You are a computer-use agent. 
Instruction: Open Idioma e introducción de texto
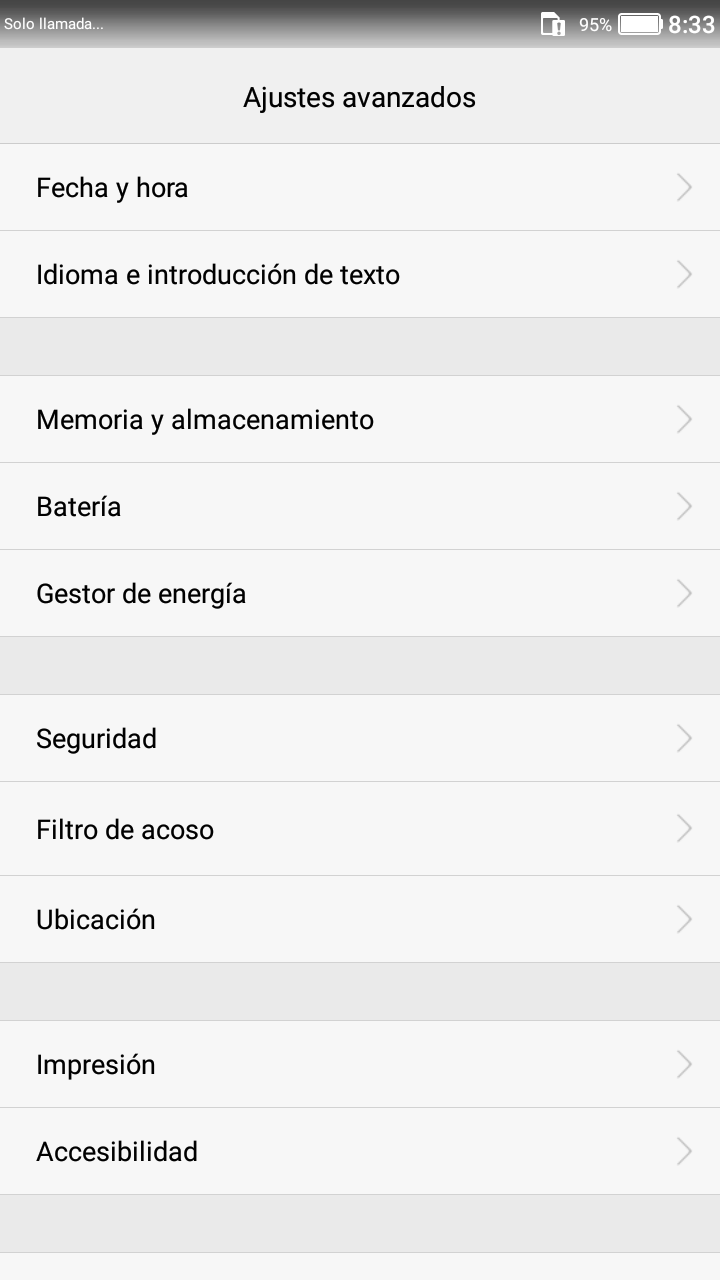pyautogui.click(x=360, y=274)
